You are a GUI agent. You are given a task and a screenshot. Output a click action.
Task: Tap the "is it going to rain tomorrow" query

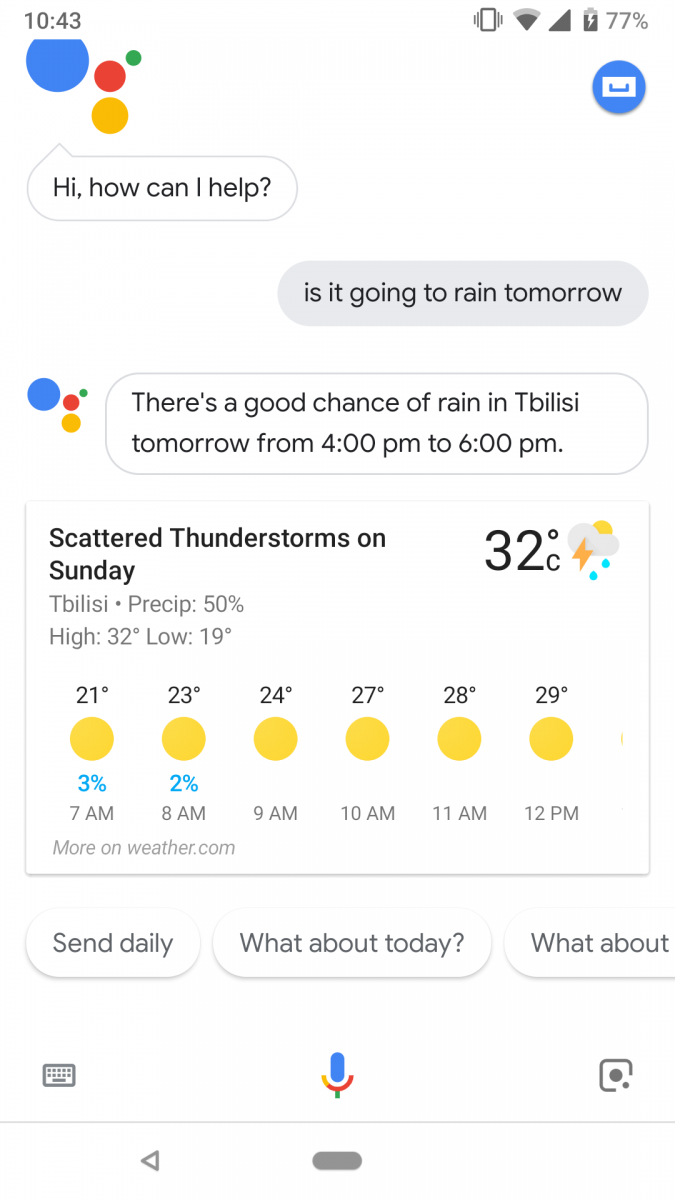[463, 293]
